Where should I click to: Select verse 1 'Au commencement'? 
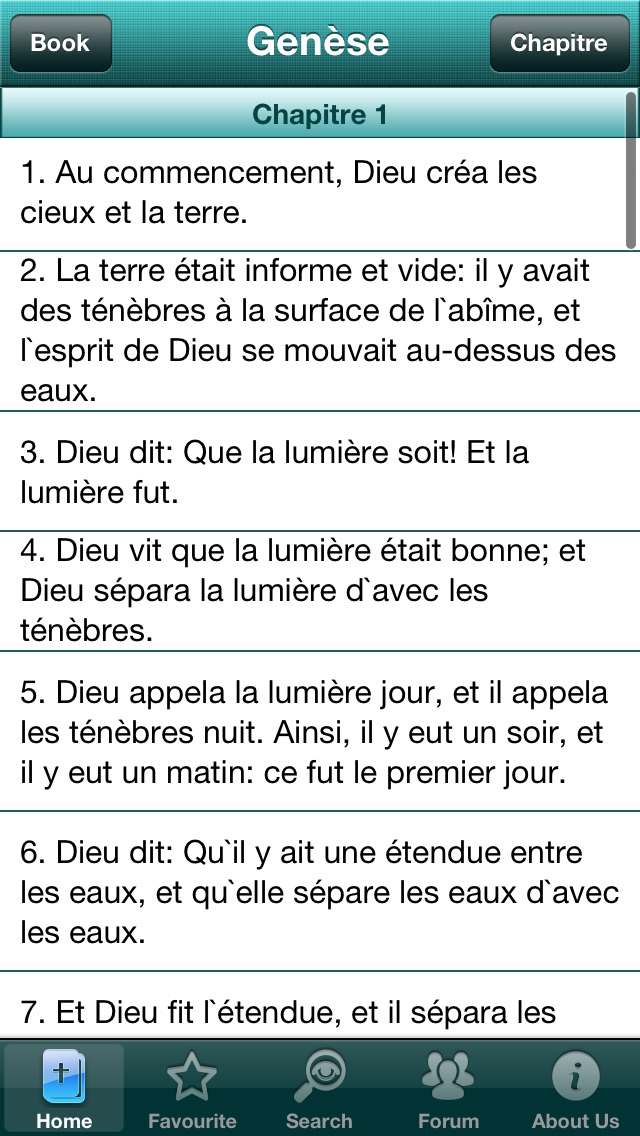point(320,194)
